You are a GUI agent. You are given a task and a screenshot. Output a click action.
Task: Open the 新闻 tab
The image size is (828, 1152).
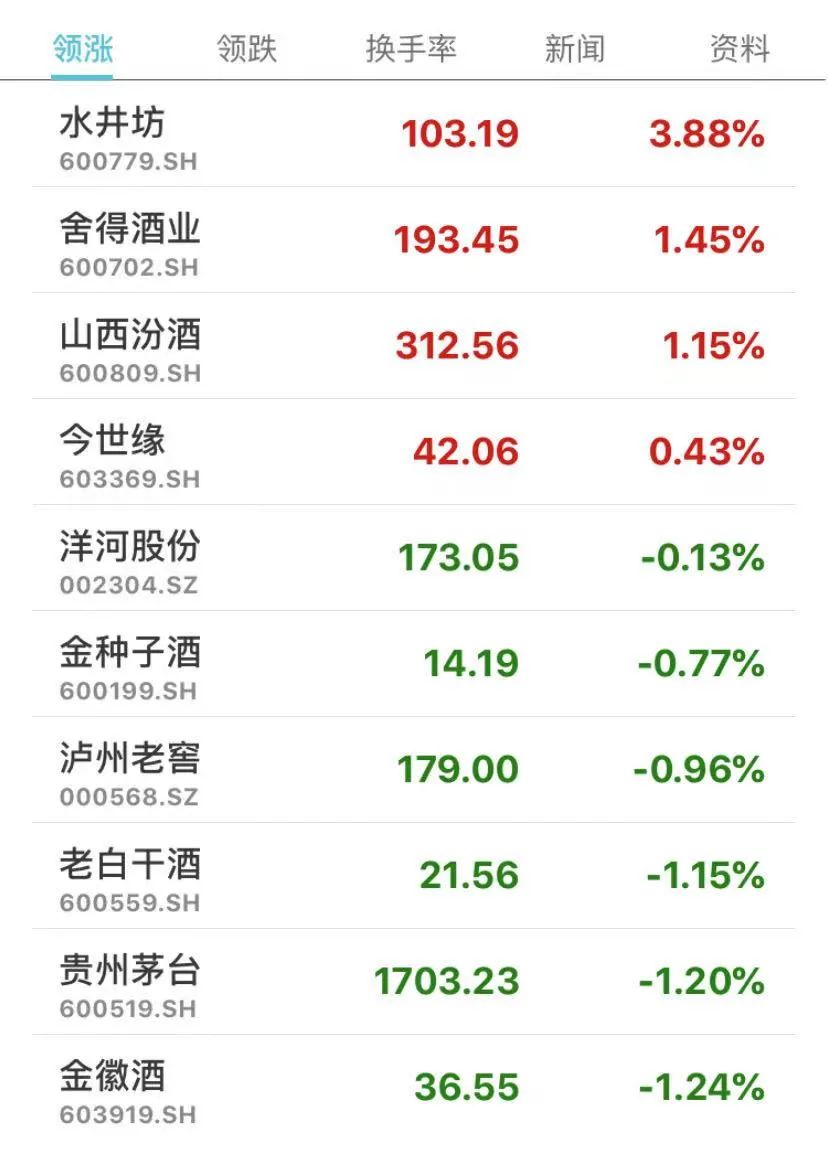point(574,48)
